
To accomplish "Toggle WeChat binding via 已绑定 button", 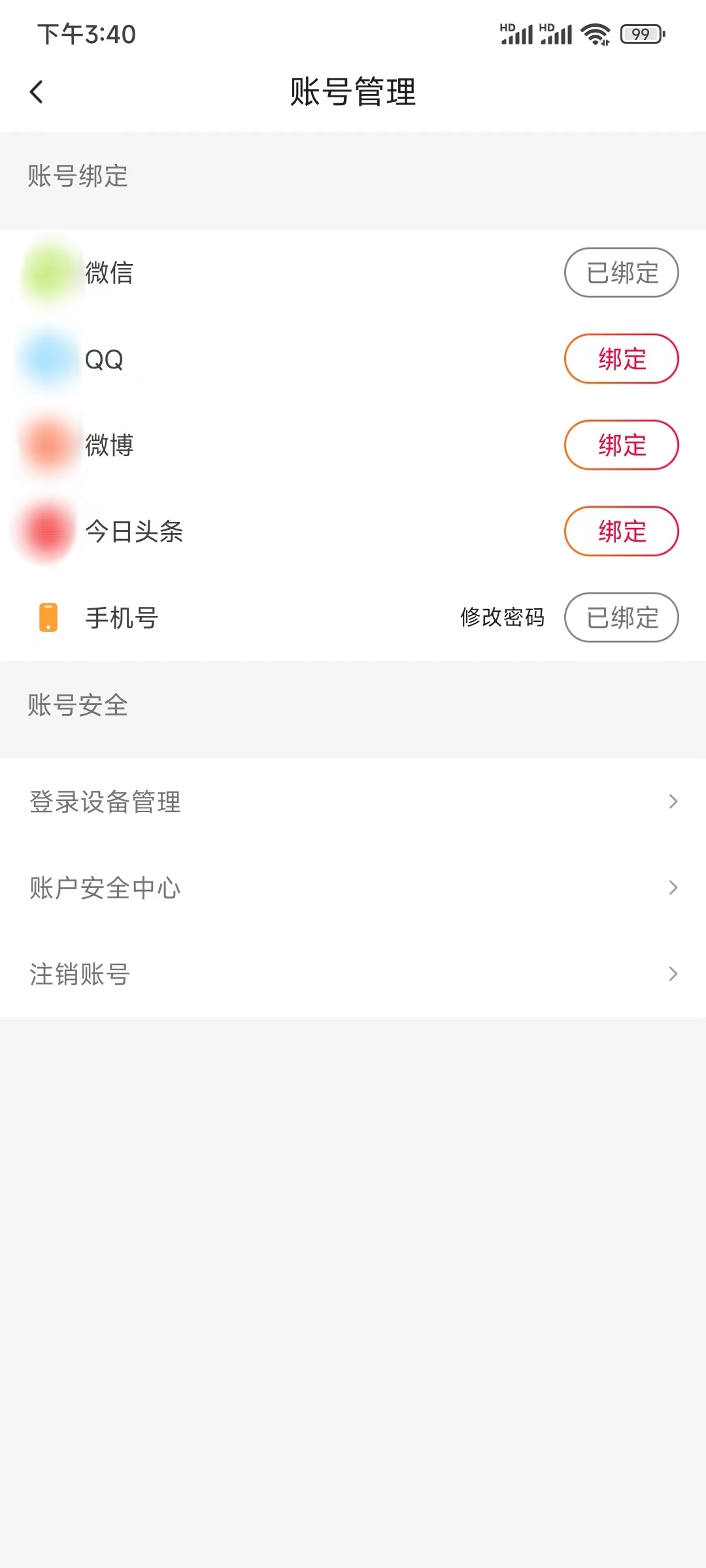I will (x=620, y=273).
